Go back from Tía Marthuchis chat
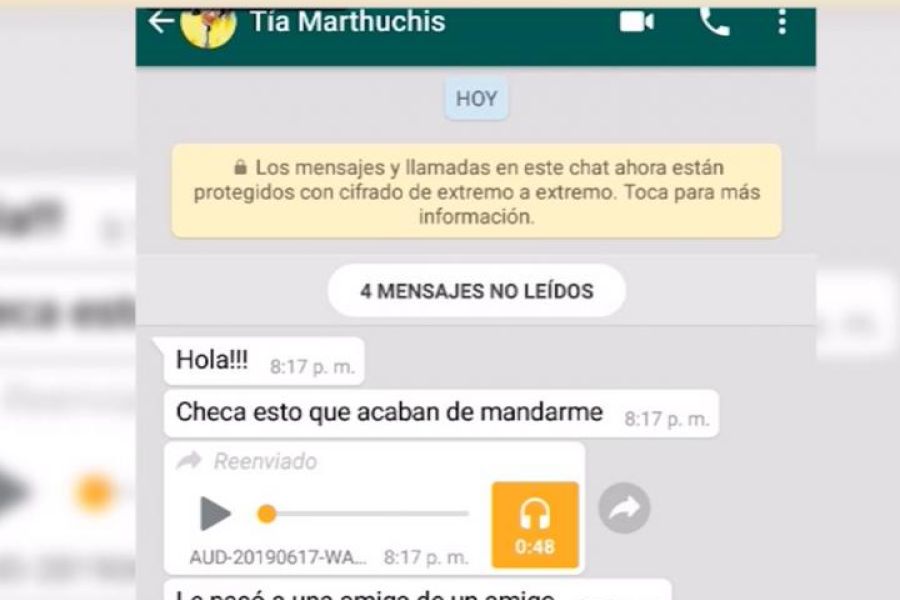 coord(160,22)
